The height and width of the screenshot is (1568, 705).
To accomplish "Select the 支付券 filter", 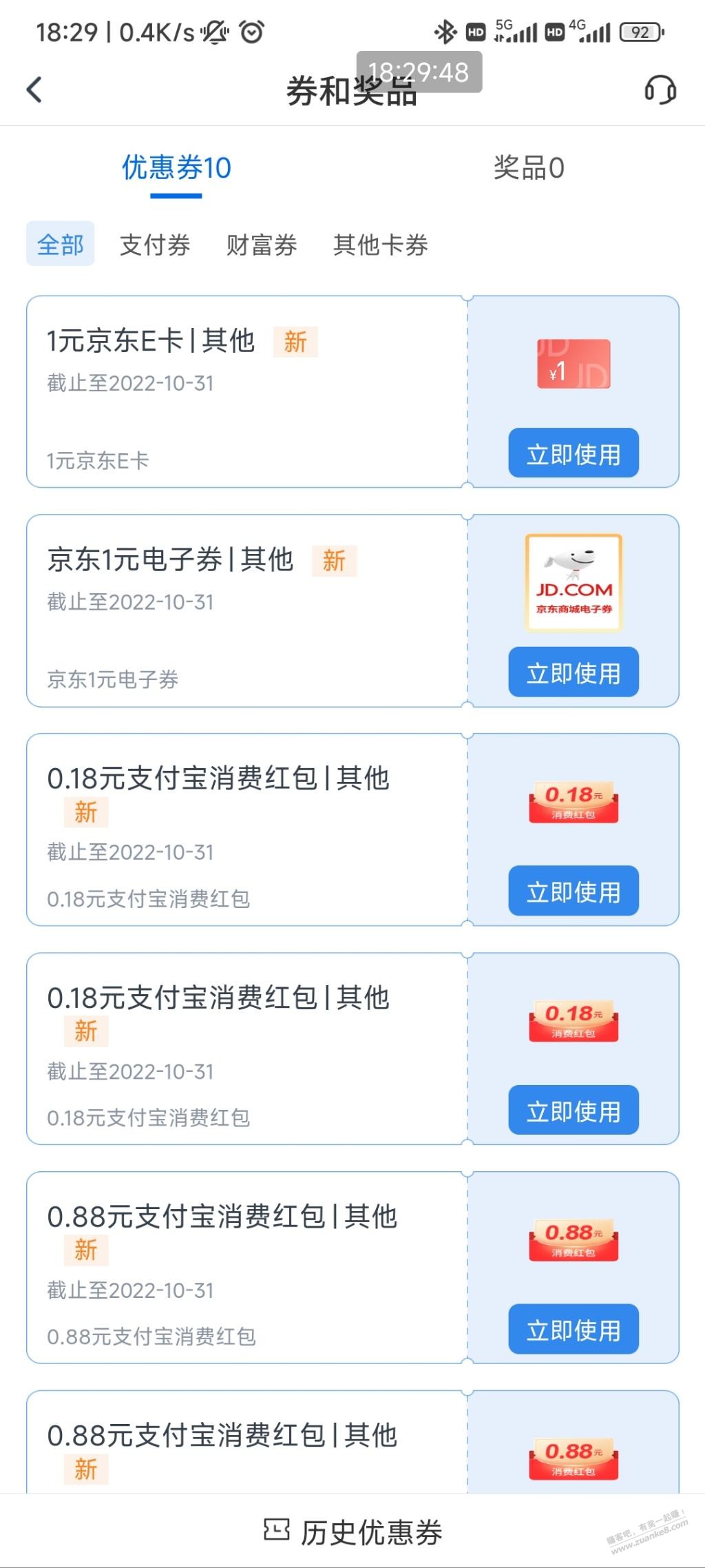I will pyautogui.click(x=155, y=245).
